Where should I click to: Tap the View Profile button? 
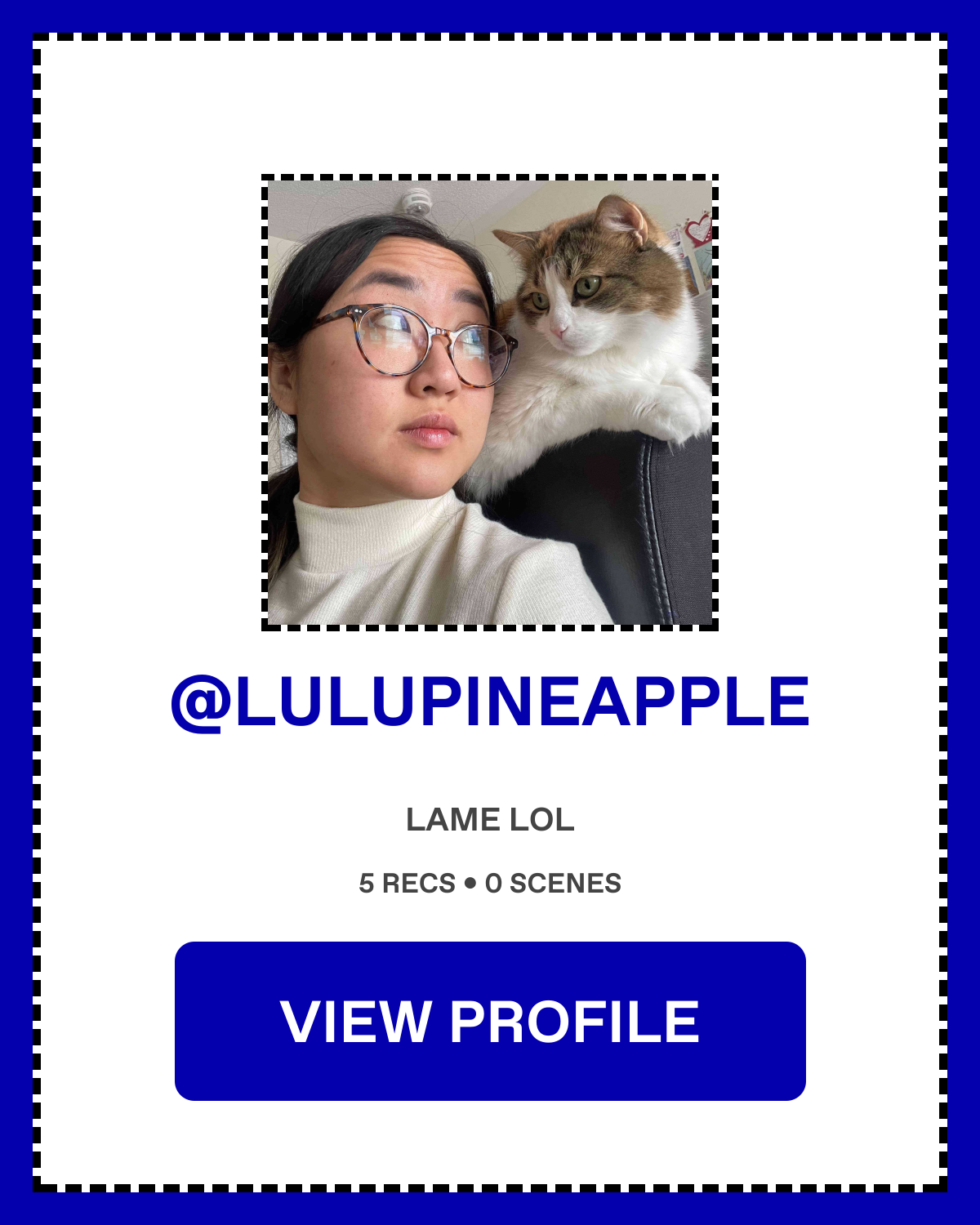(x=490, y=1021)
